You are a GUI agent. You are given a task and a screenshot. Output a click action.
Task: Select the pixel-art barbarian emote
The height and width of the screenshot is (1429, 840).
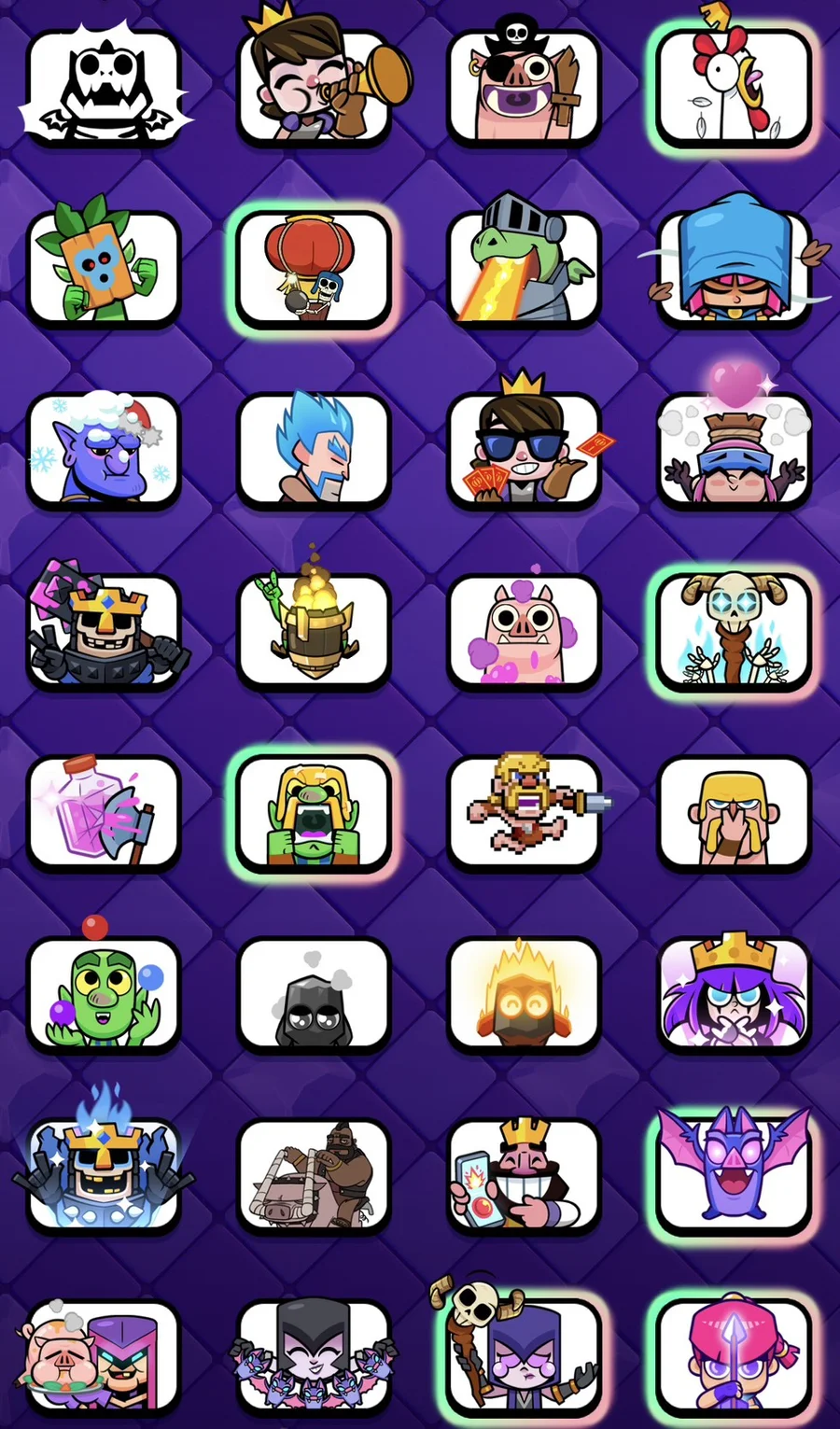(524, 811)
